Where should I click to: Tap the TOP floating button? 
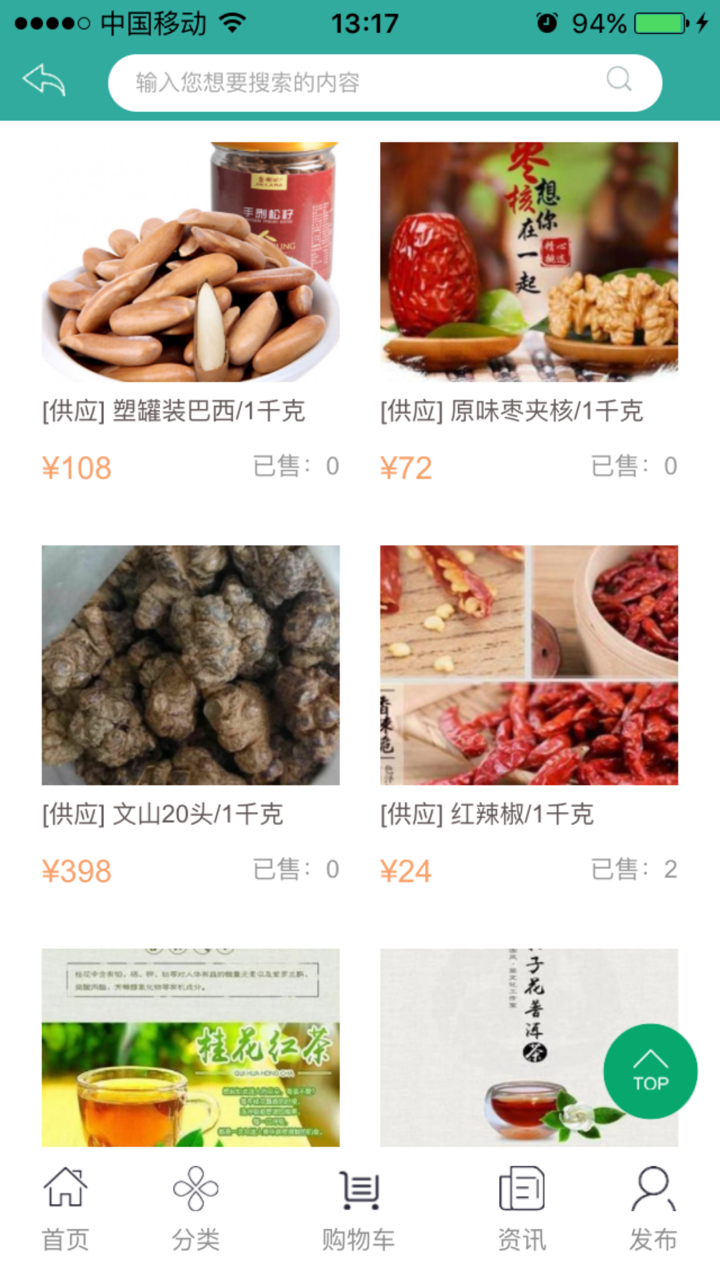coord(651,1071)
